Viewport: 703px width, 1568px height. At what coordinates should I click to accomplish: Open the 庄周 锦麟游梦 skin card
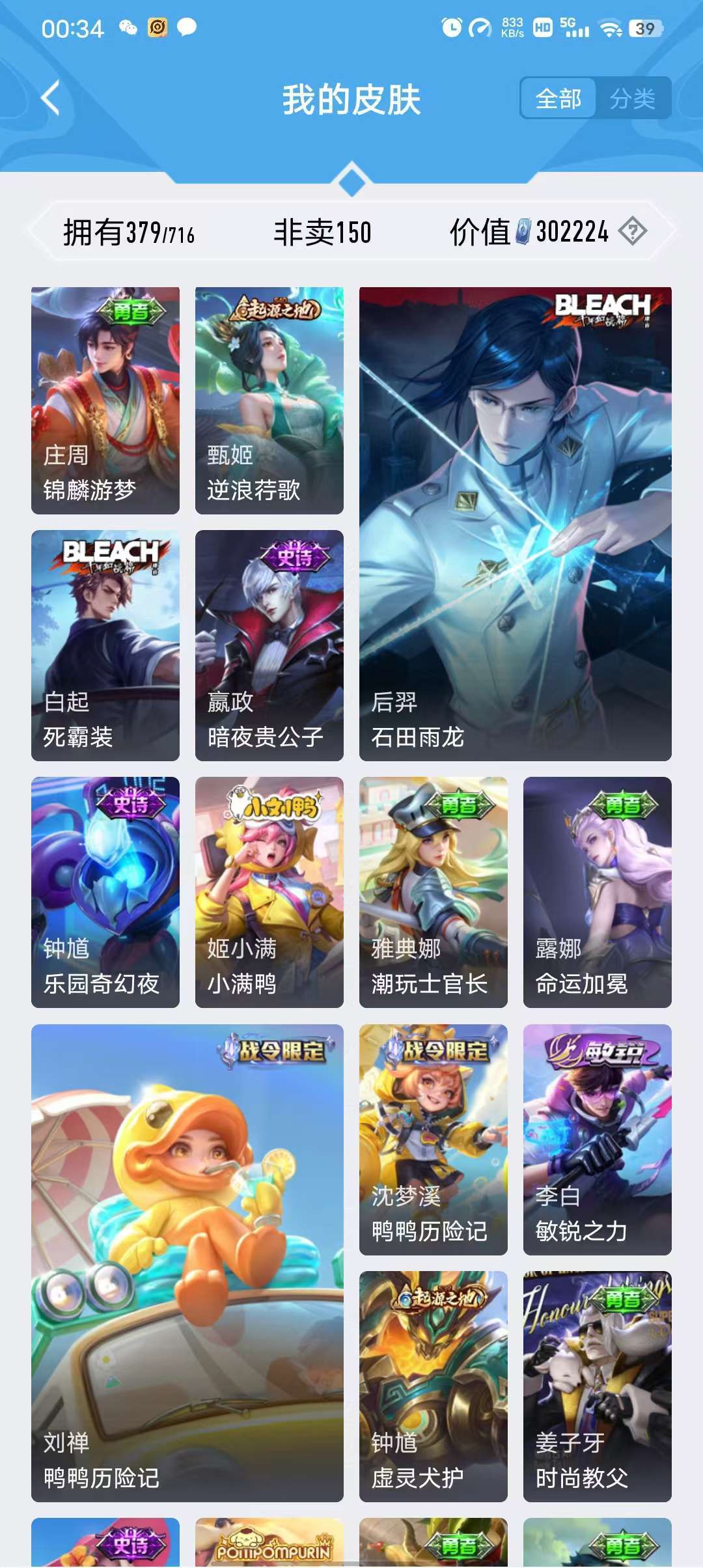[105, 400]
